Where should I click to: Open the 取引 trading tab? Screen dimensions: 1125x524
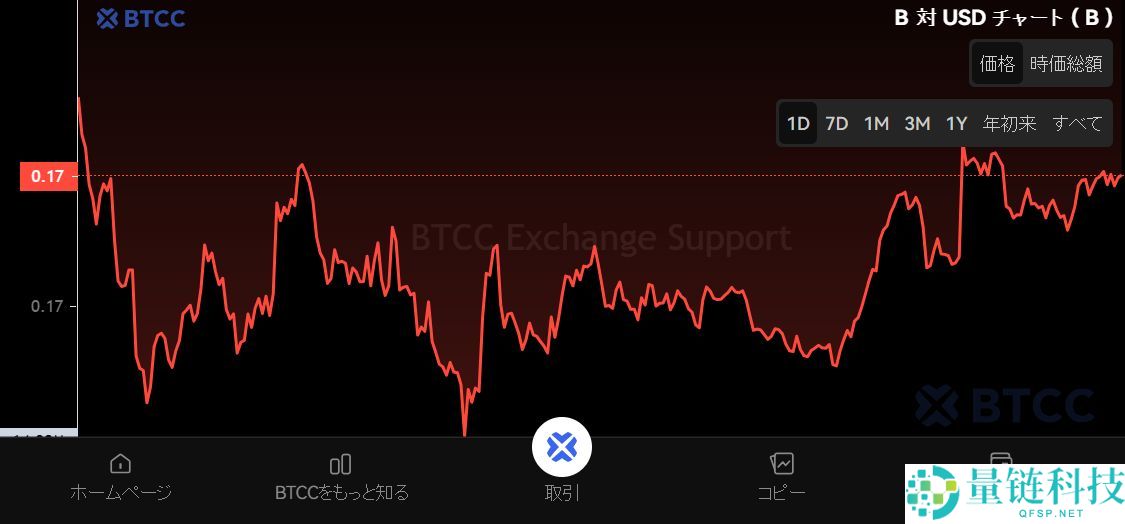[562, 458]
